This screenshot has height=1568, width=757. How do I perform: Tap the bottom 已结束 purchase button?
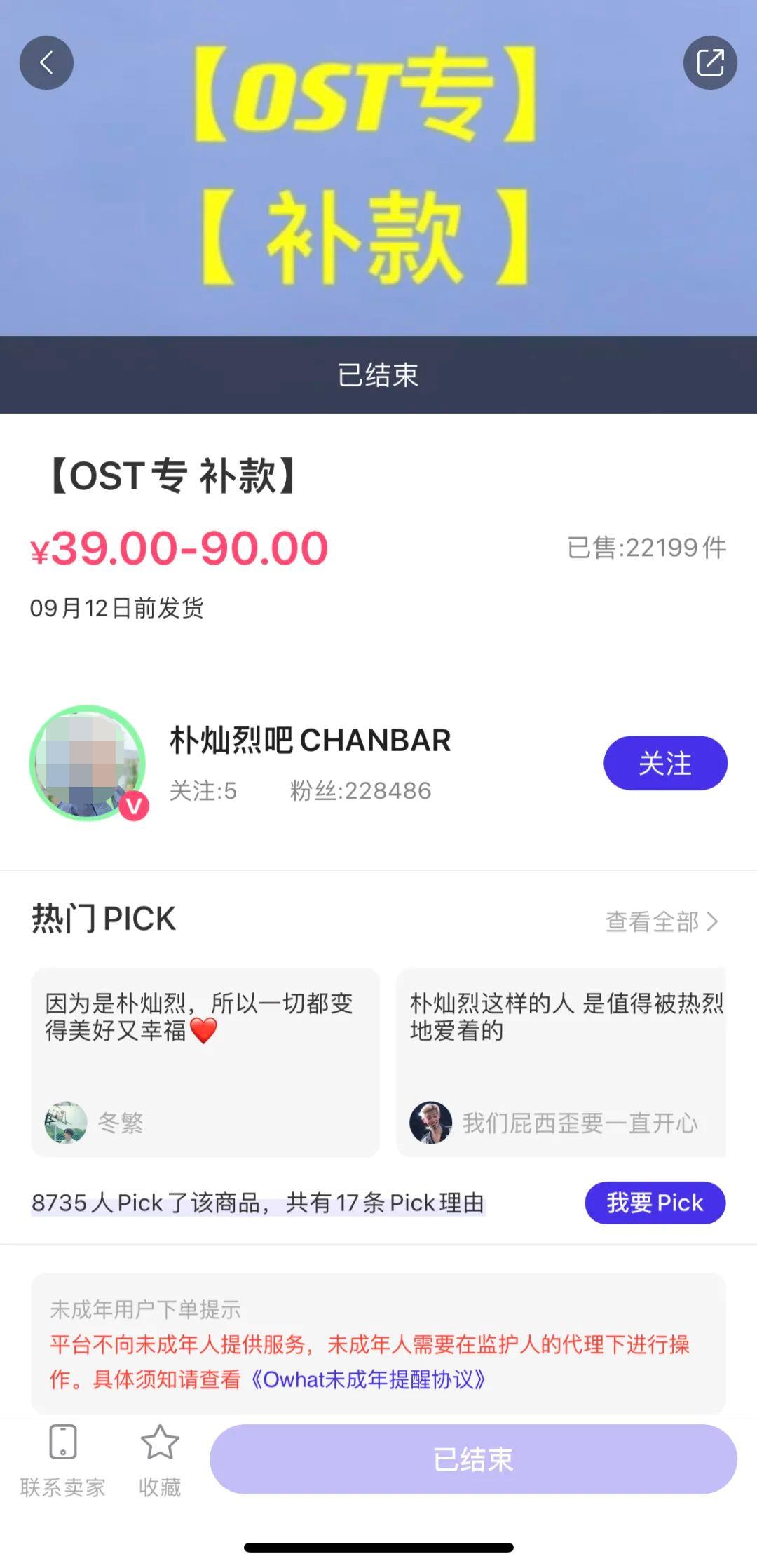tap(473, 1459)
